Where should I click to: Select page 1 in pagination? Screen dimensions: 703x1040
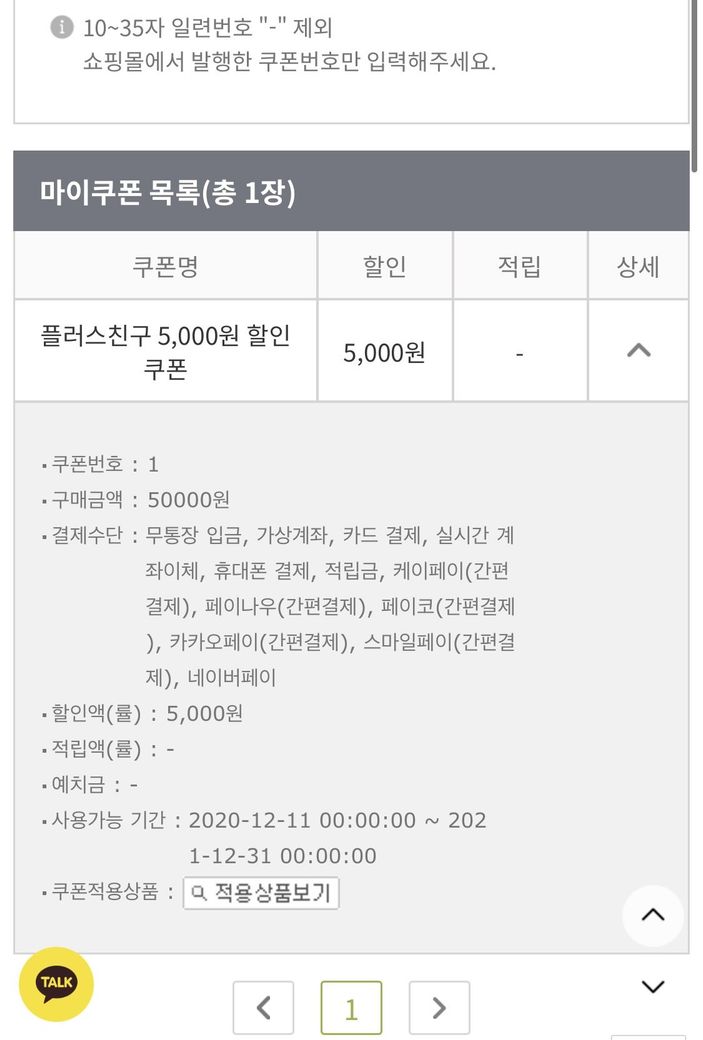coord(351,1008)
